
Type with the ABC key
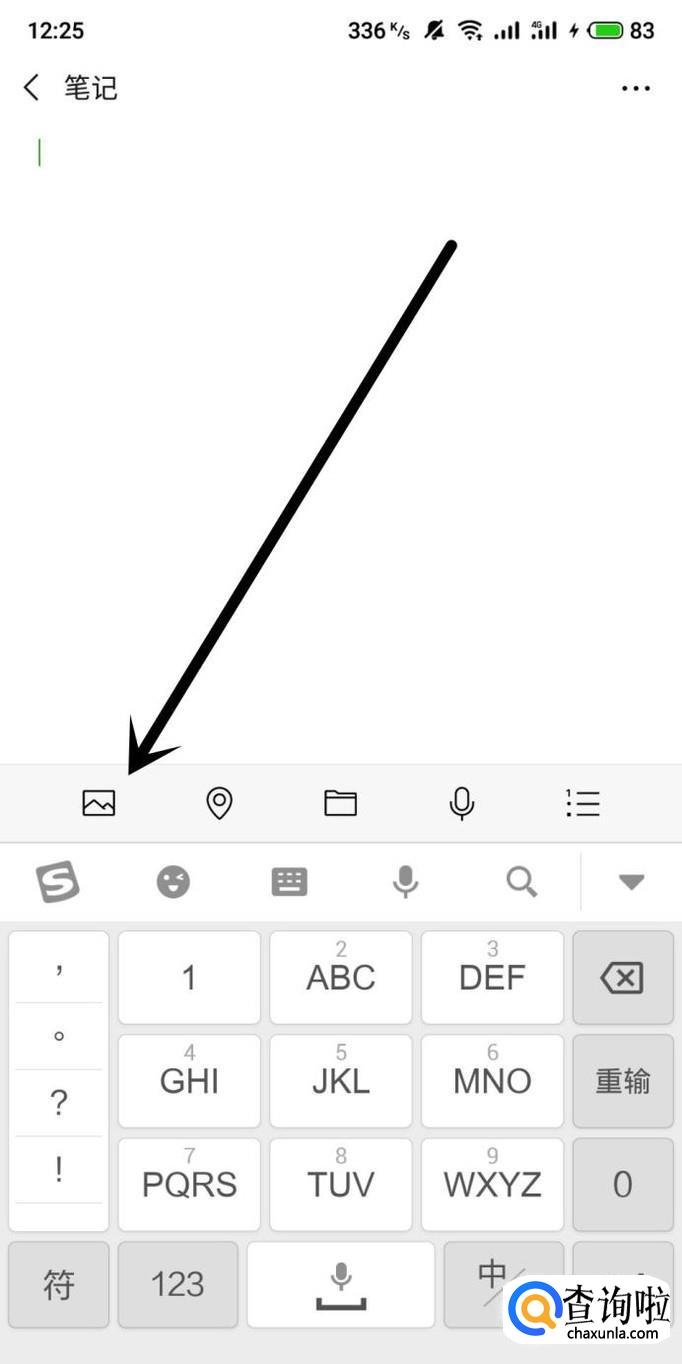coord(341,978)
